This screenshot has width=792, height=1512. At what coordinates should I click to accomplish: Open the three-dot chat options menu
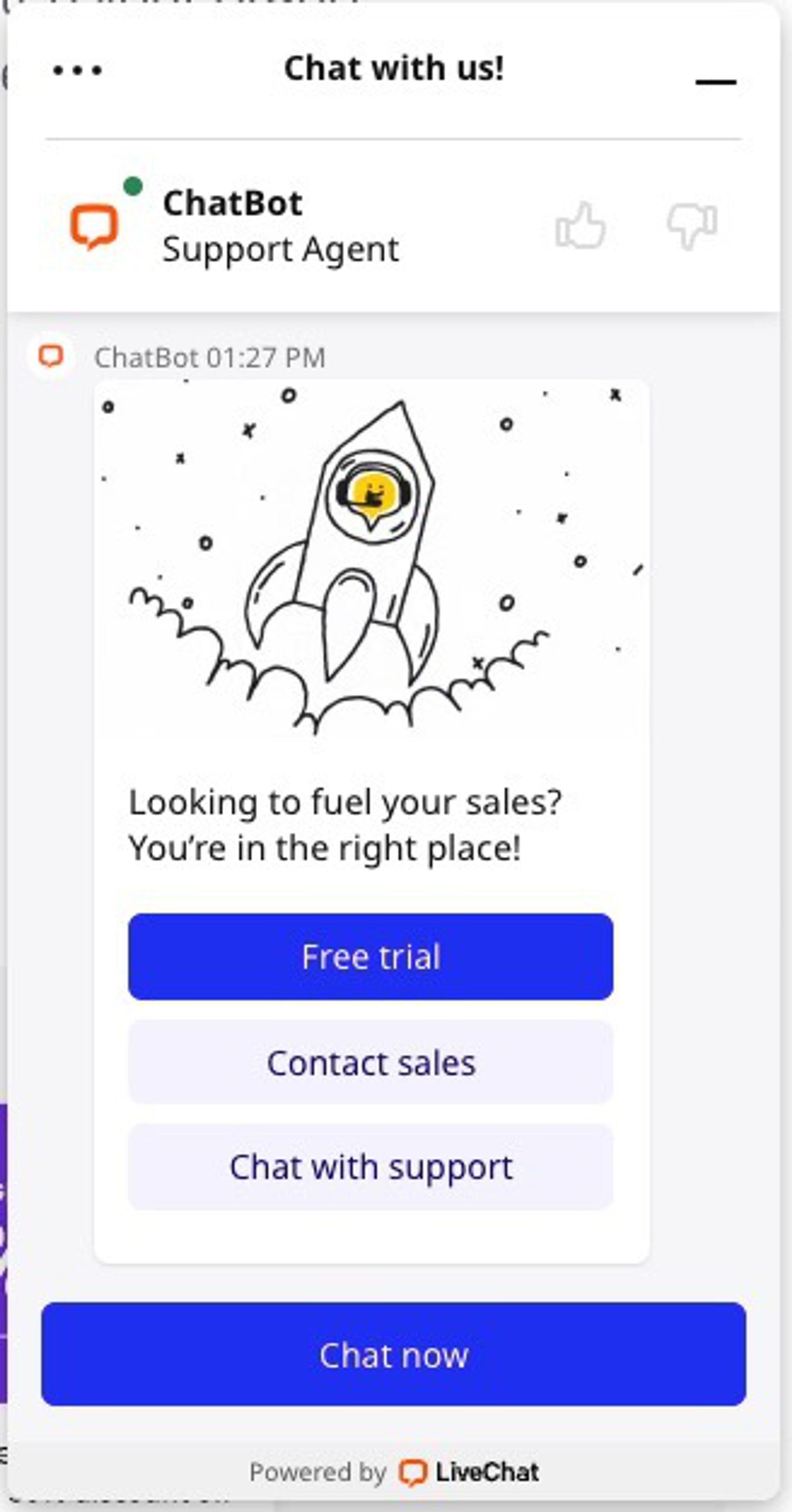pos(78,71)
